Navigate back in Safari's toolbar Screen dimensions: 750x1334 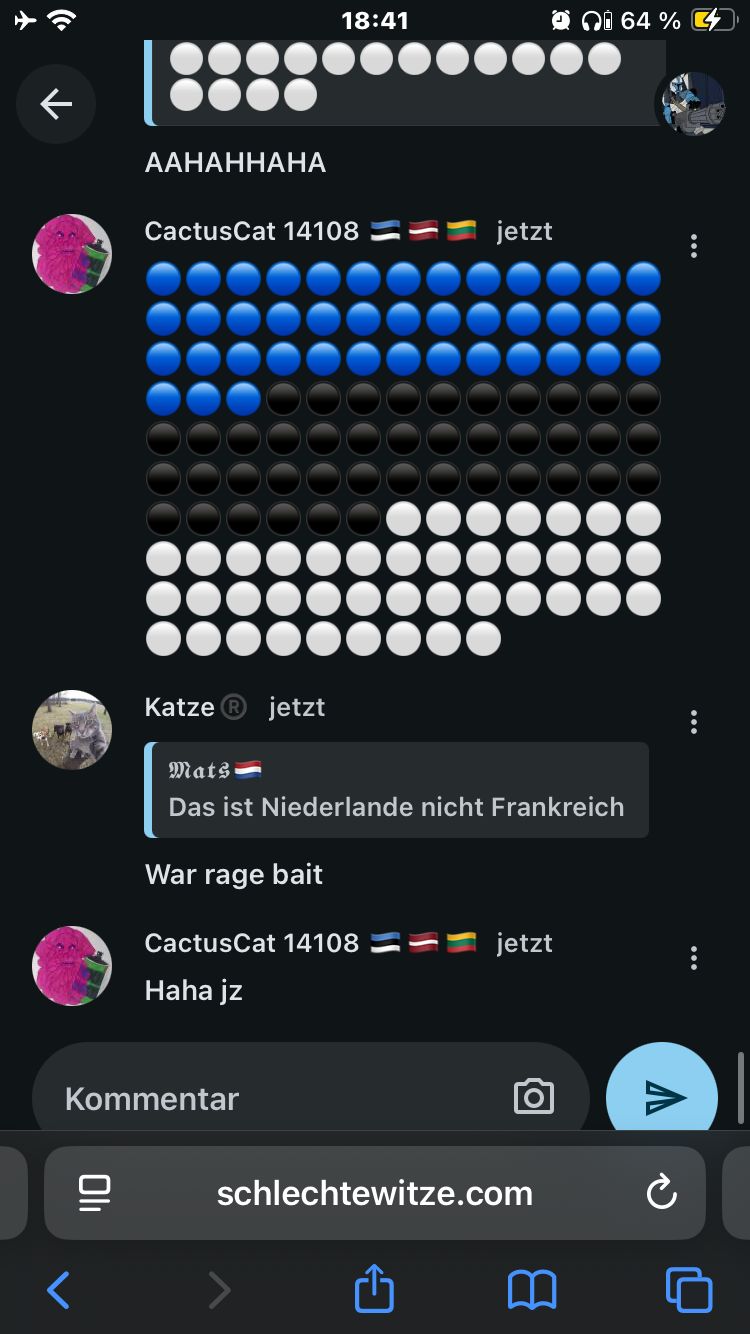click(x=59, y=1290)
